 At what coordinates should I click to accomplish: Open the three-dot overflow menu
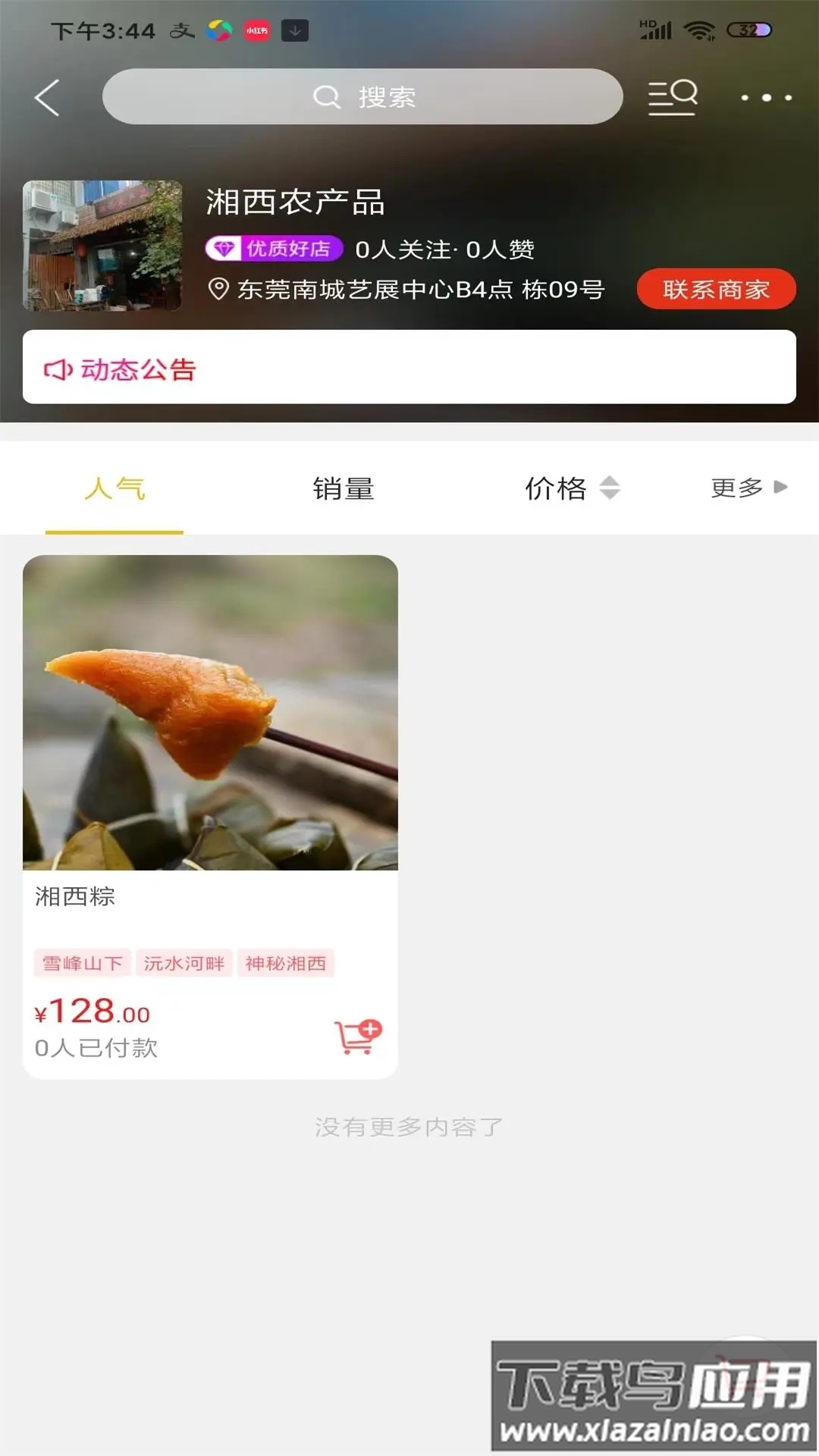766,98
